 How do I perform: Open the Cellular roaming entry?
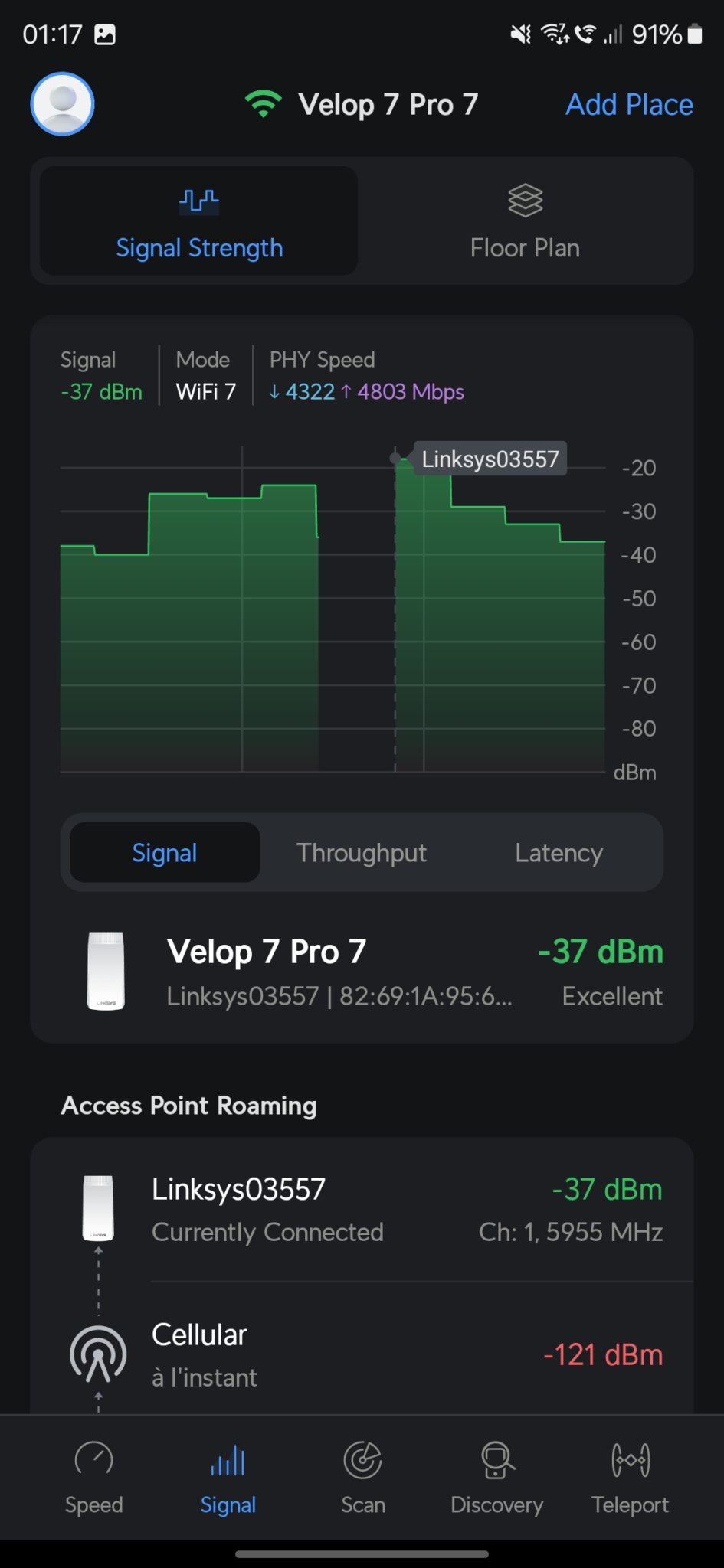pos(362,1354)
